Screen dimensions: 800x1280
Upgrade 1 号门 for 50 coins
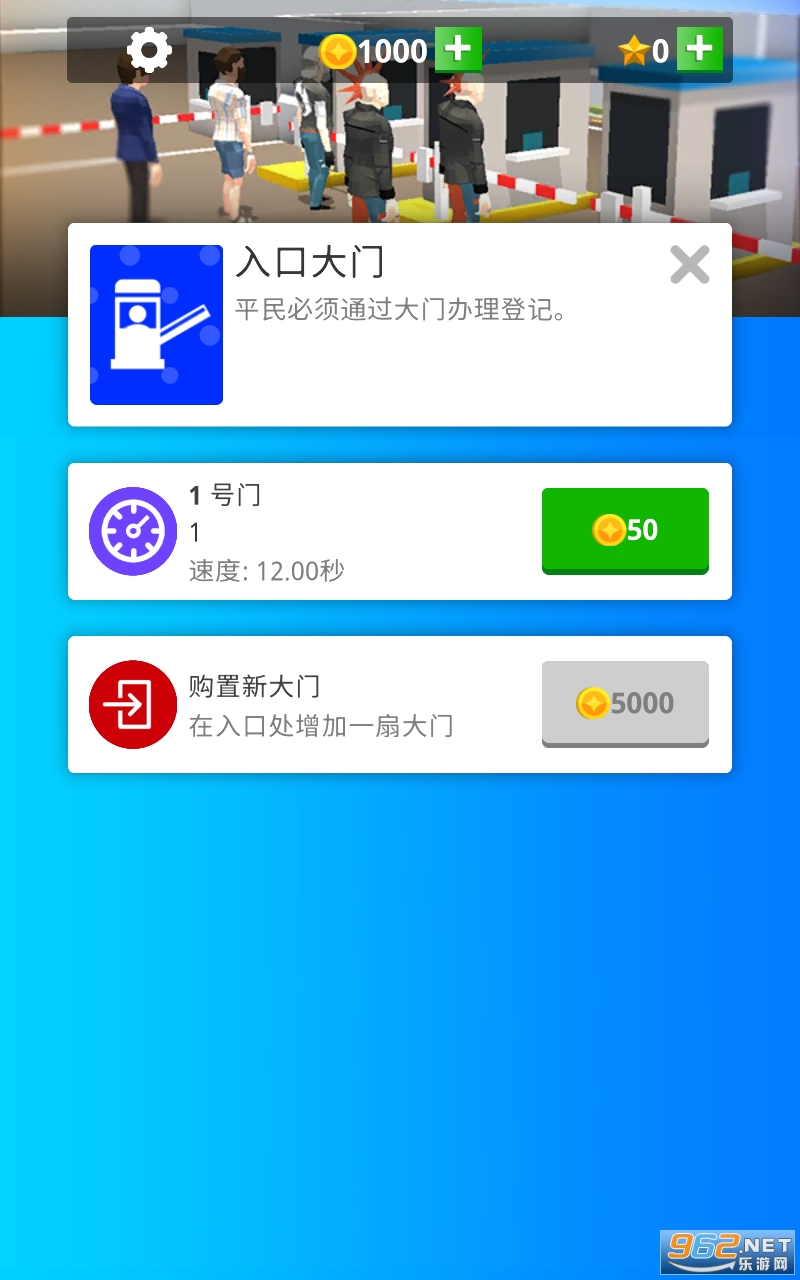click(625, 530)
